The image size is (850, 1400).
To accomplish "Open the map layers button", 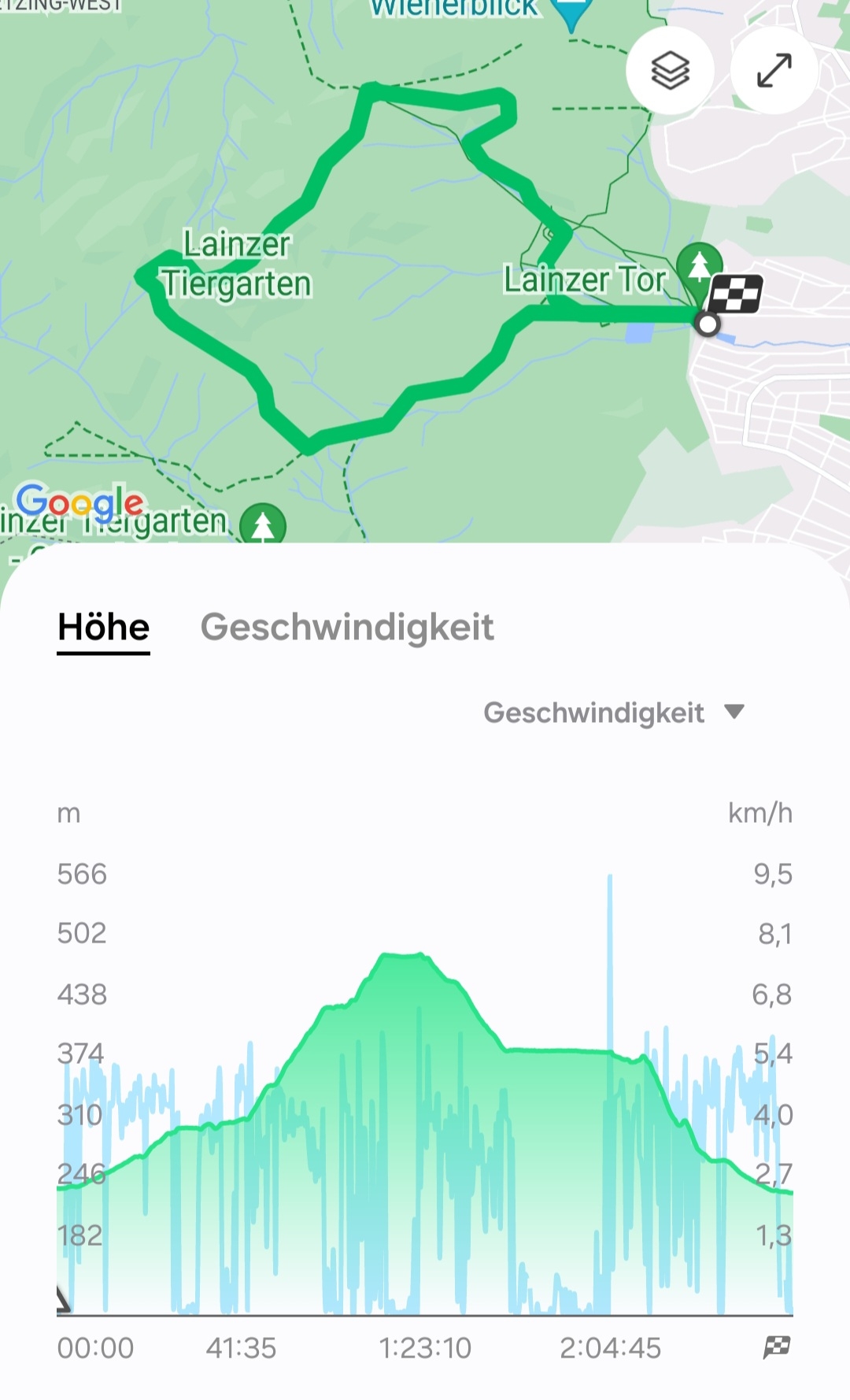I will coord(670,71).
